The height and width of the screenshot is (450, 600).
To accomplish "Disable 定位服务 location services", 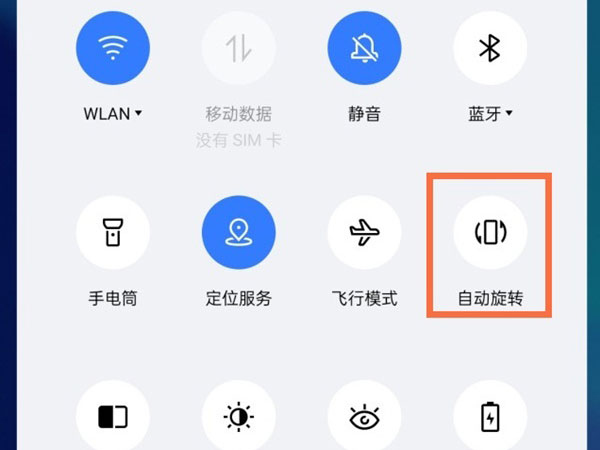I will [x=238, y=233].
